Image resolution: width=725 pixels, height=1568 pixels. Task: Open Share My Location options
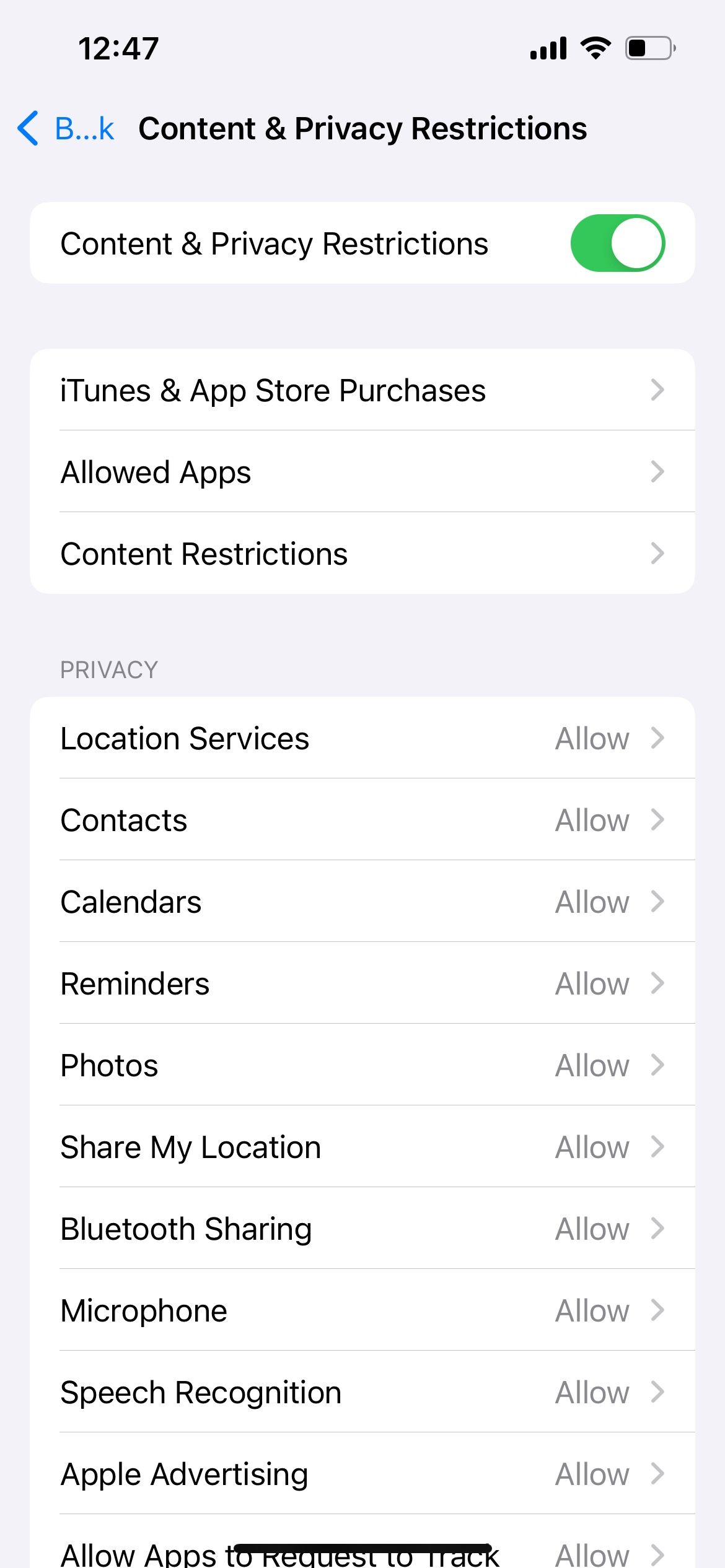362,1146
